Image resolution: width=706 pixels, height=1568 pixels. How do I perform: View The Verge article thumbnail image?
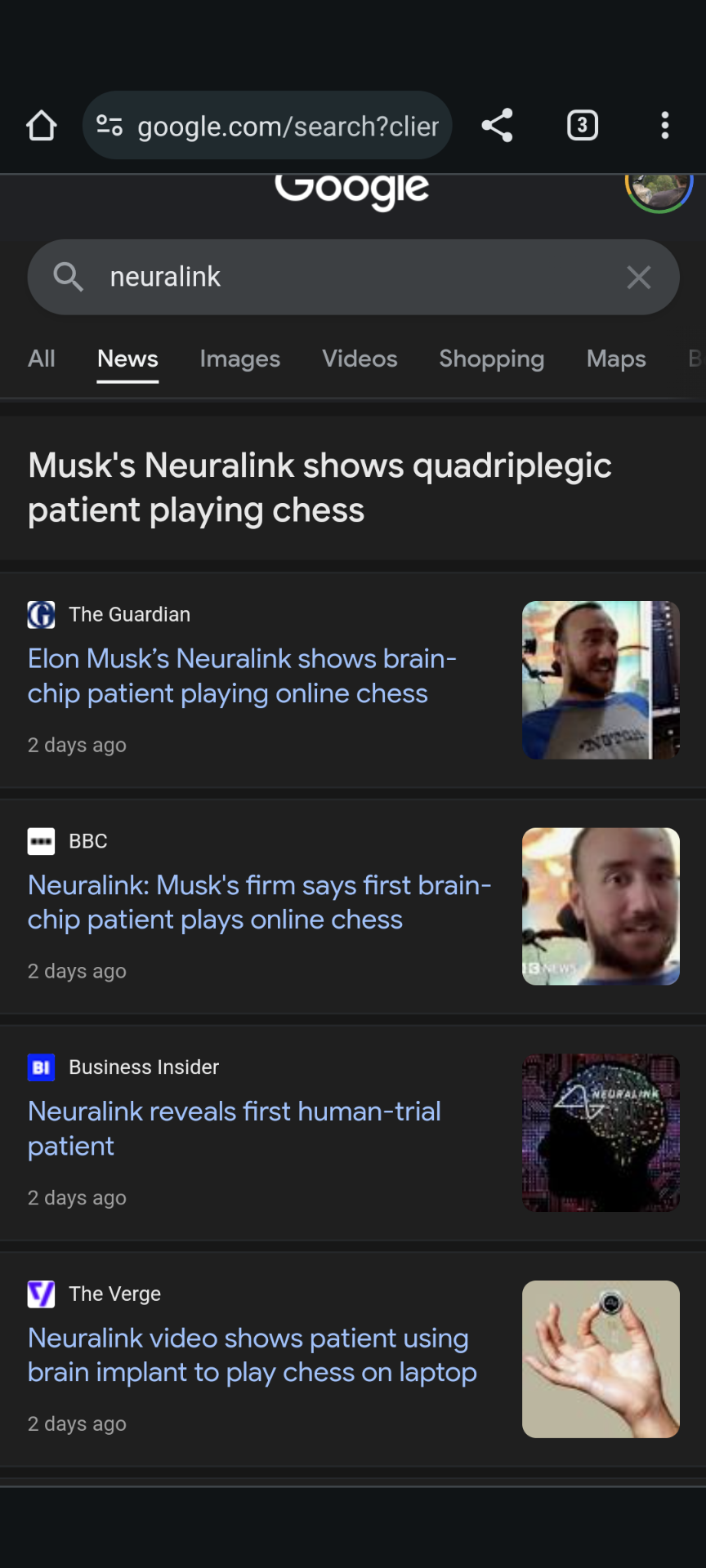point(601,1359)
